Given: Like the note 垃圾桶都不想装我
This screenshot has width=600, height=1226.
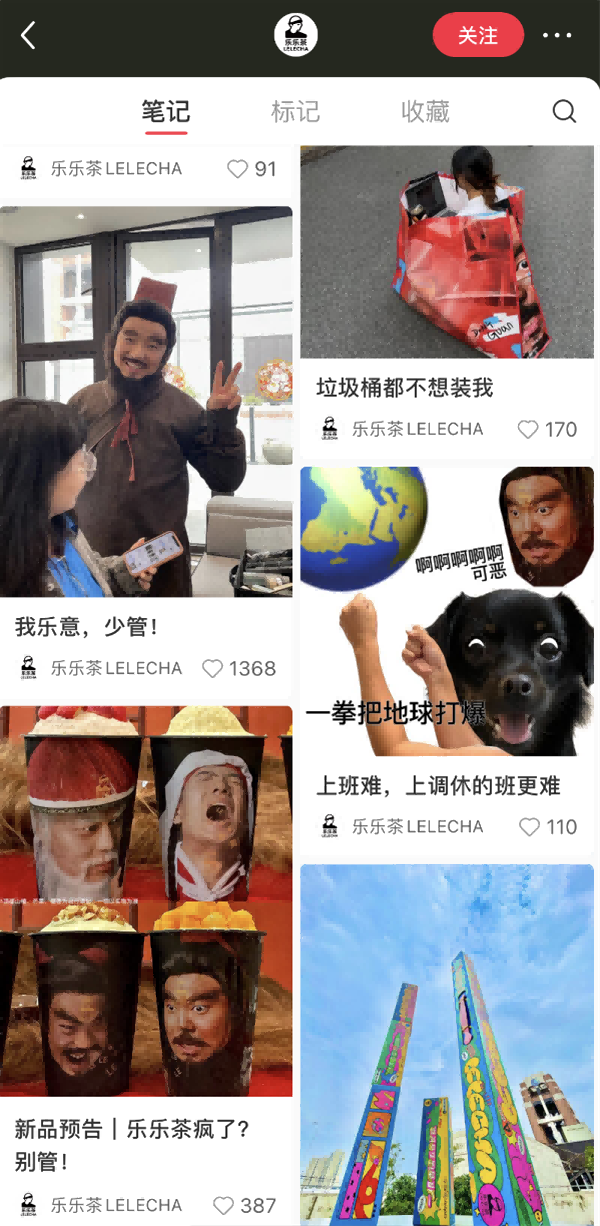Looking at the screenshot, I should point(528,429).
